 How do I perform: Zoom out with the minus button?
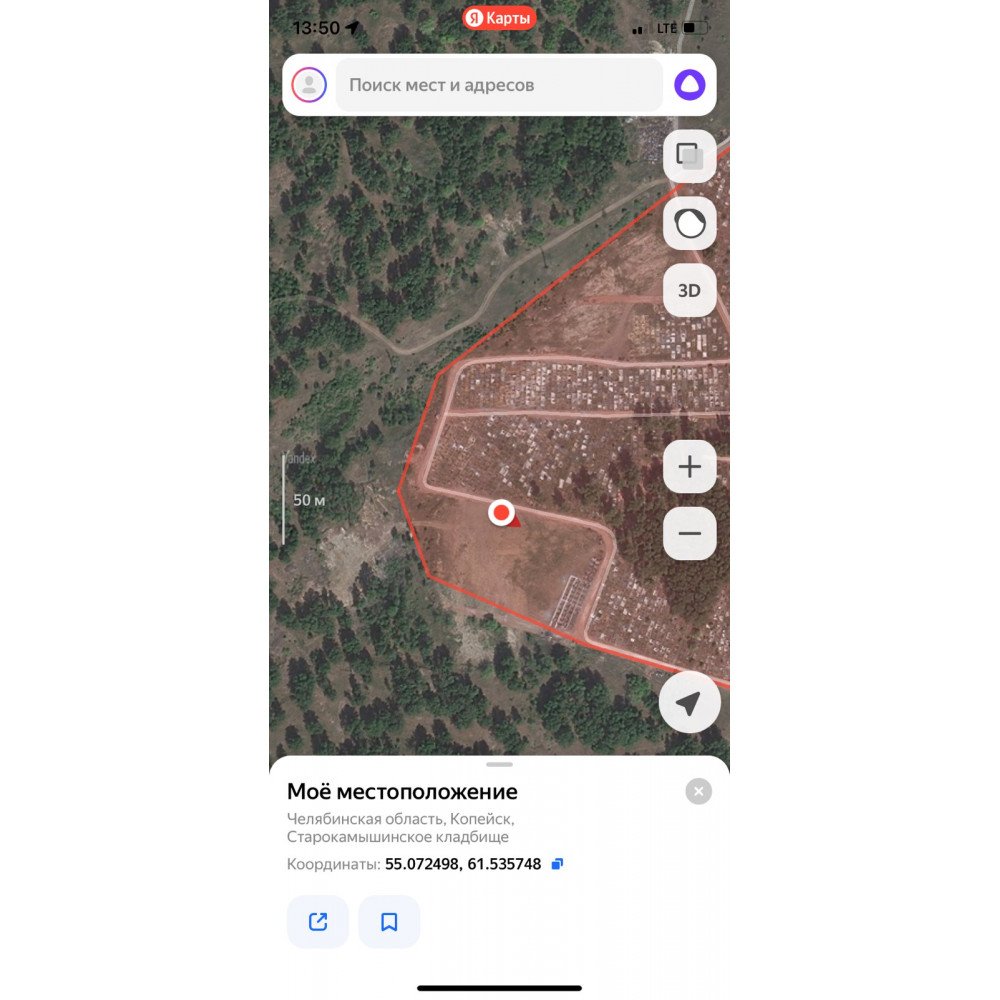689,533
